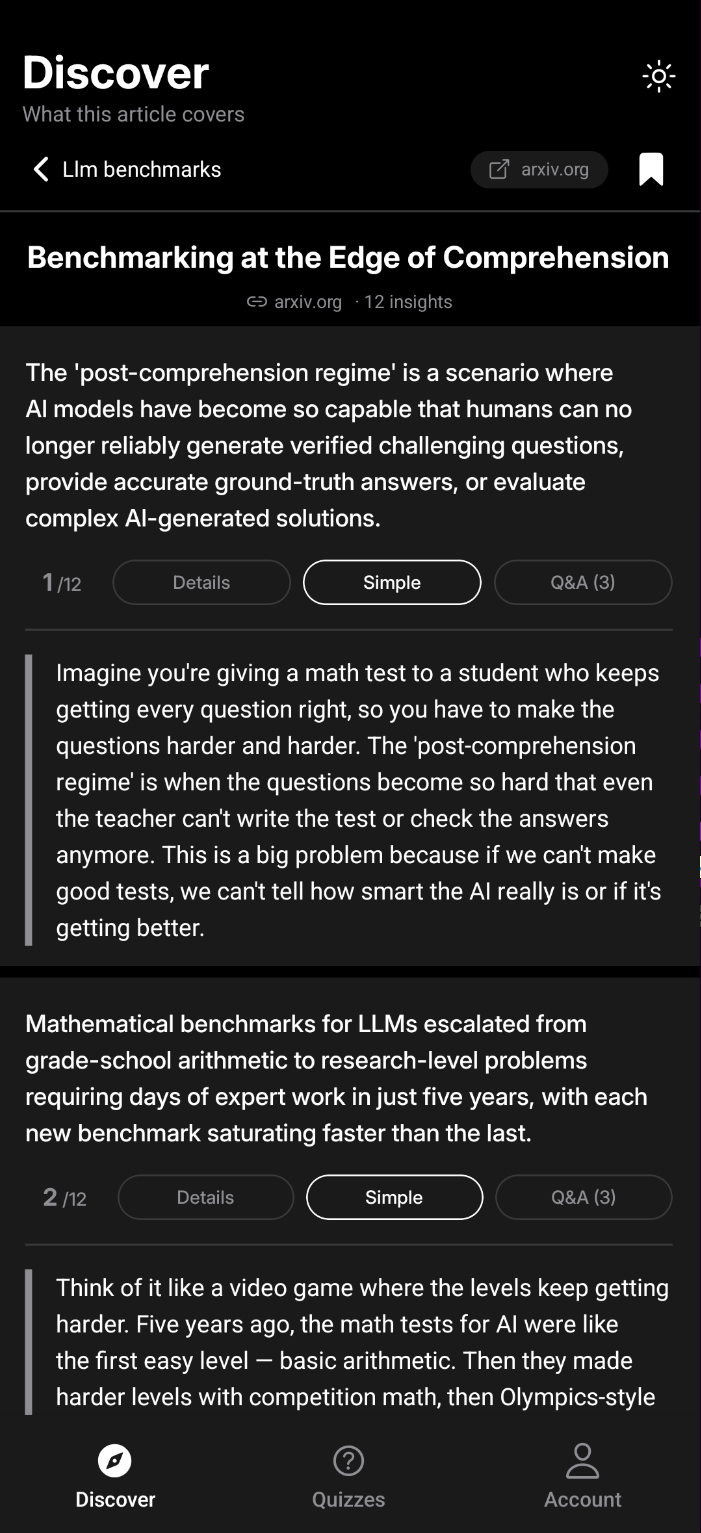701x1533 pixels.
Task: Switch to the Quizzes tab
Action: click(x=348, y=1476)
